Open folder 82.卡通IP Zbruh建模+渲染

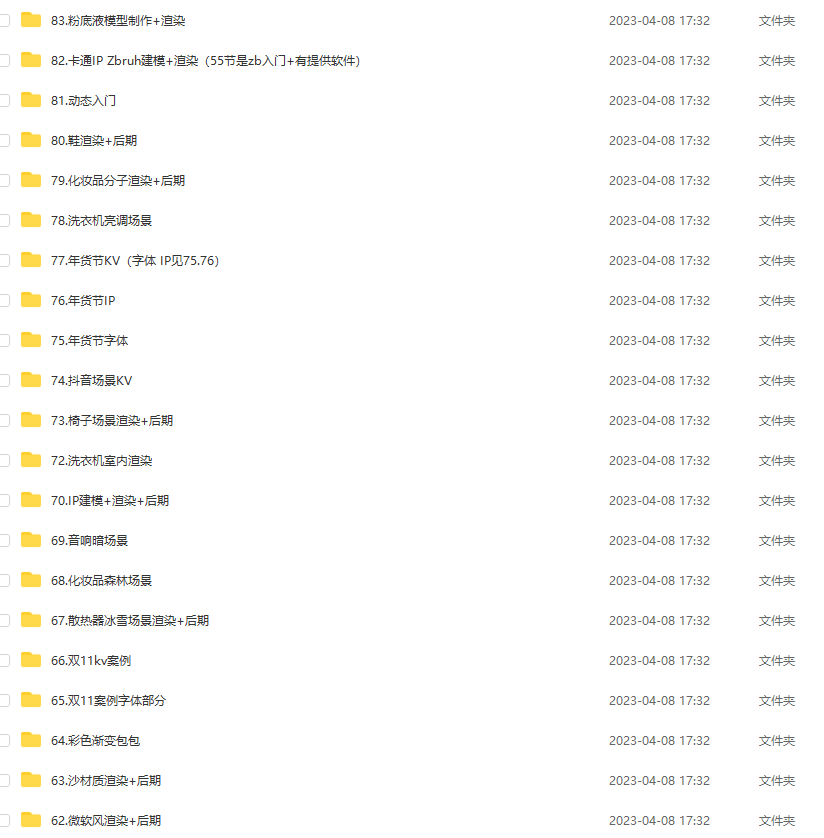tap(205, 60)
